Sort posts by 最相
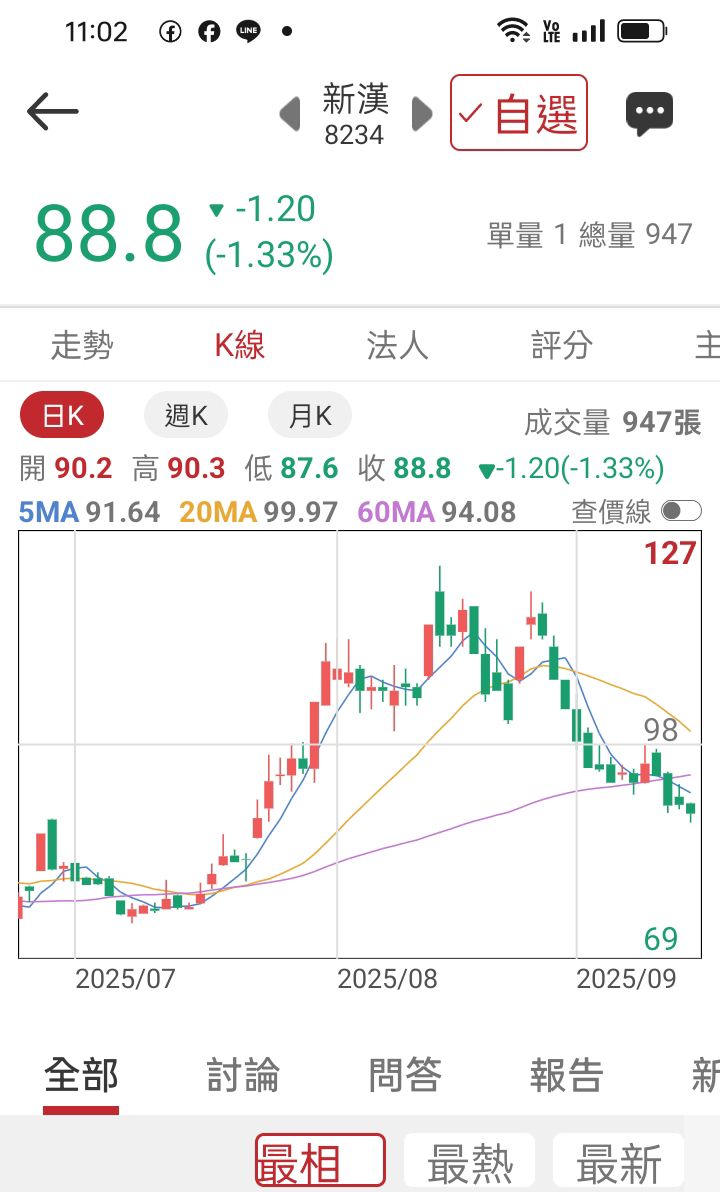 (x=320, y=1163)
